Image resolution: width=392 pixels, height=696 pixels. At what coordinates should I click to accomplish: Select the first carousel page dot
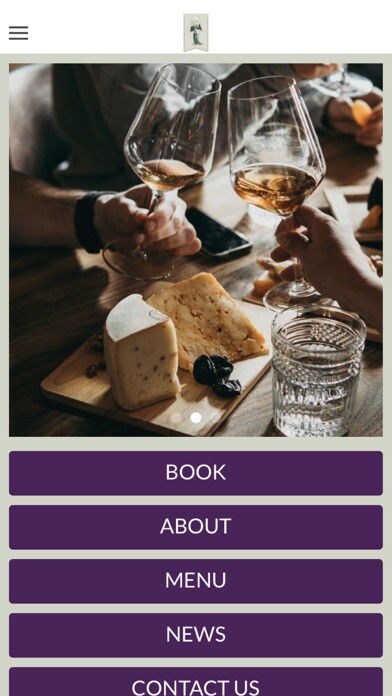point(176,417)
